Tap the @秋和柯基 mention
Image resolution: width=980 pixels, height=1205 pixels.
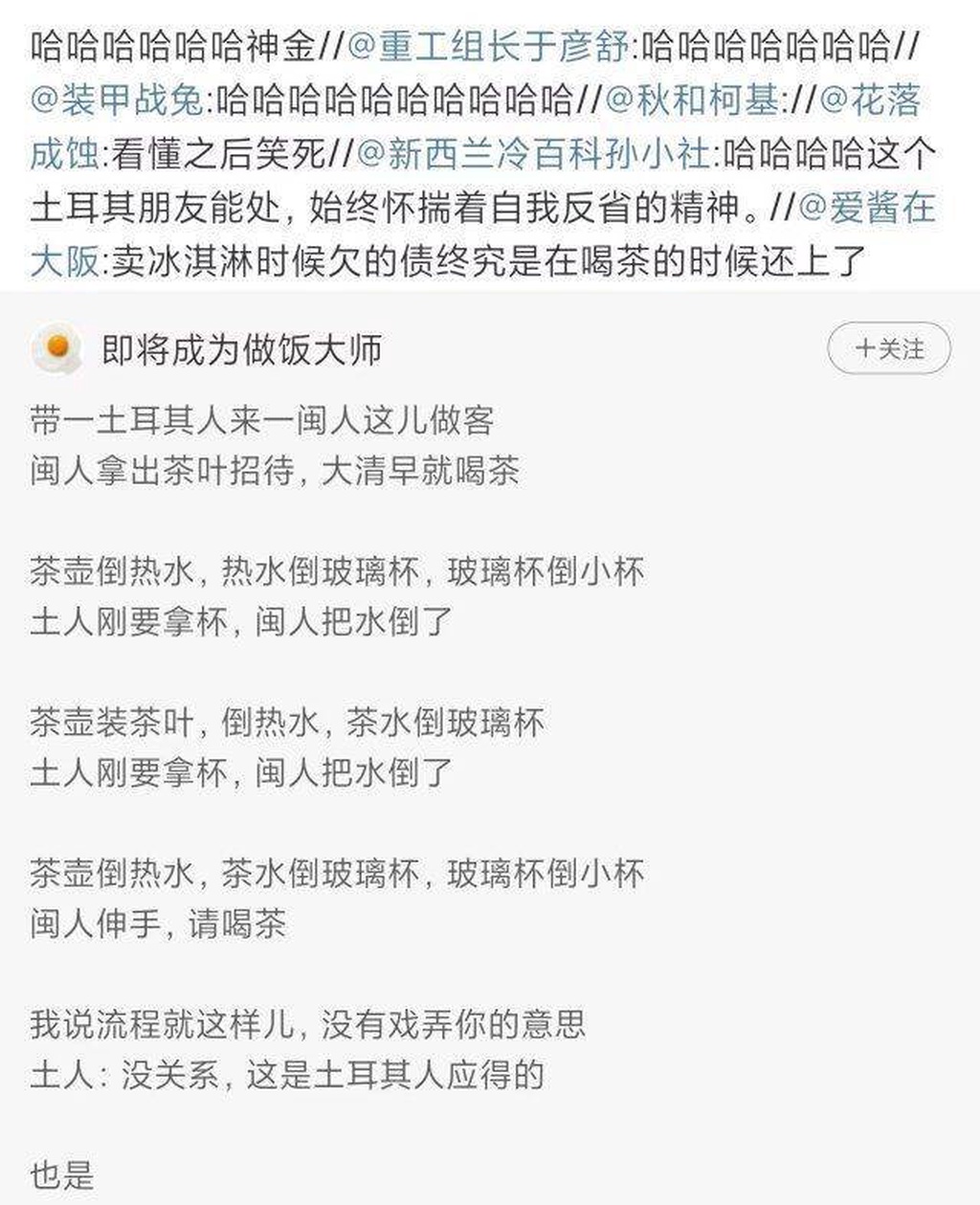pyautogui.click(x=693, y=100)
